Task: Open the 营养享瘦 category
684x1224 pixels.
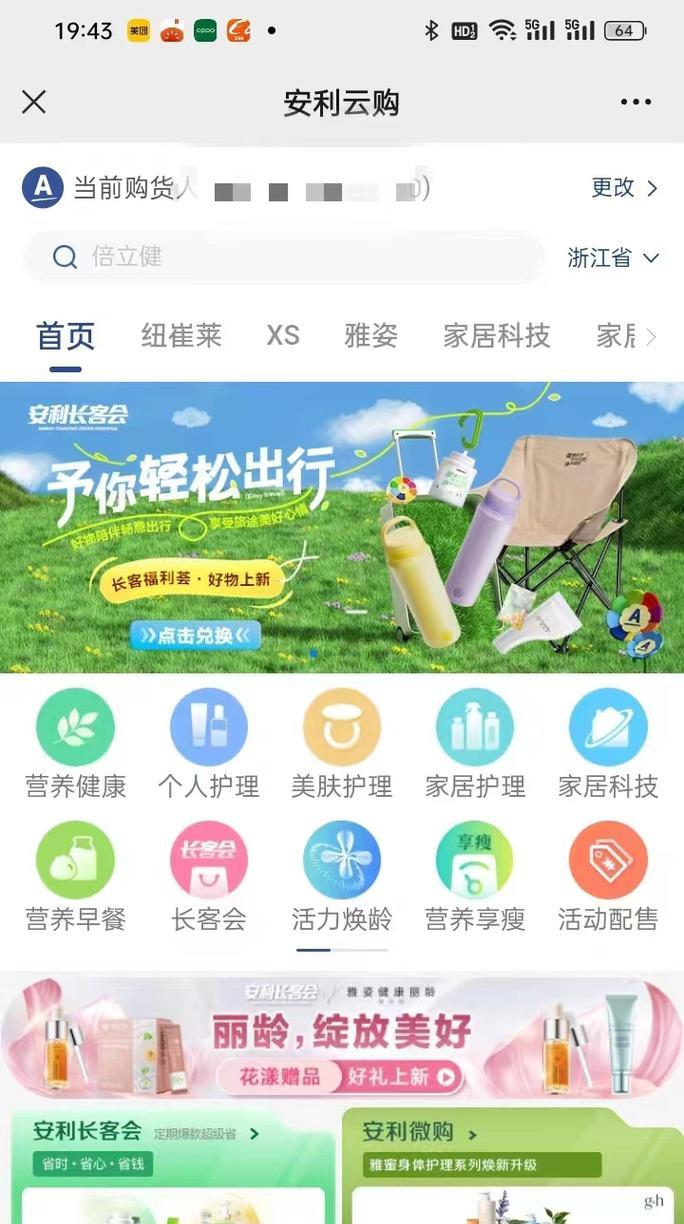Action: 475,877
